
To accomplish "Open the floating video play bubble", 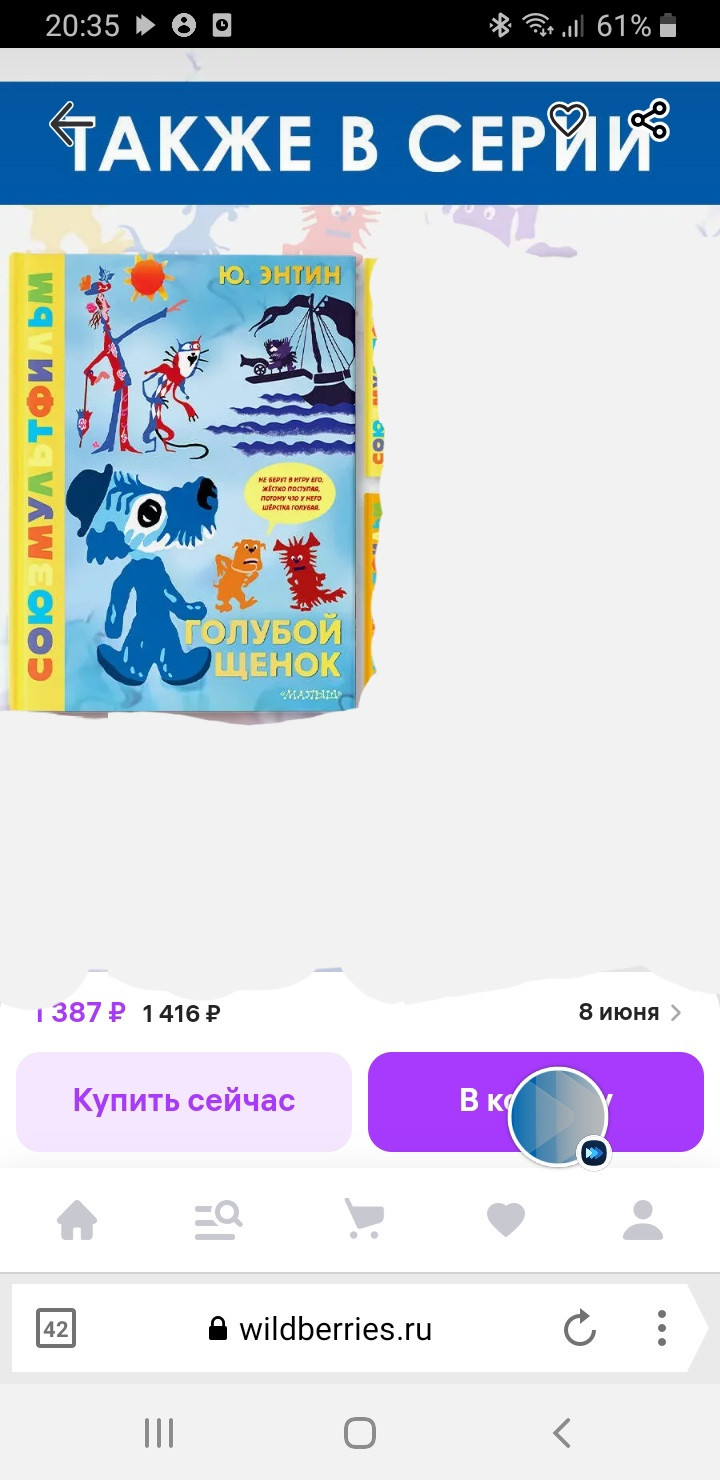I will 558,1116.
